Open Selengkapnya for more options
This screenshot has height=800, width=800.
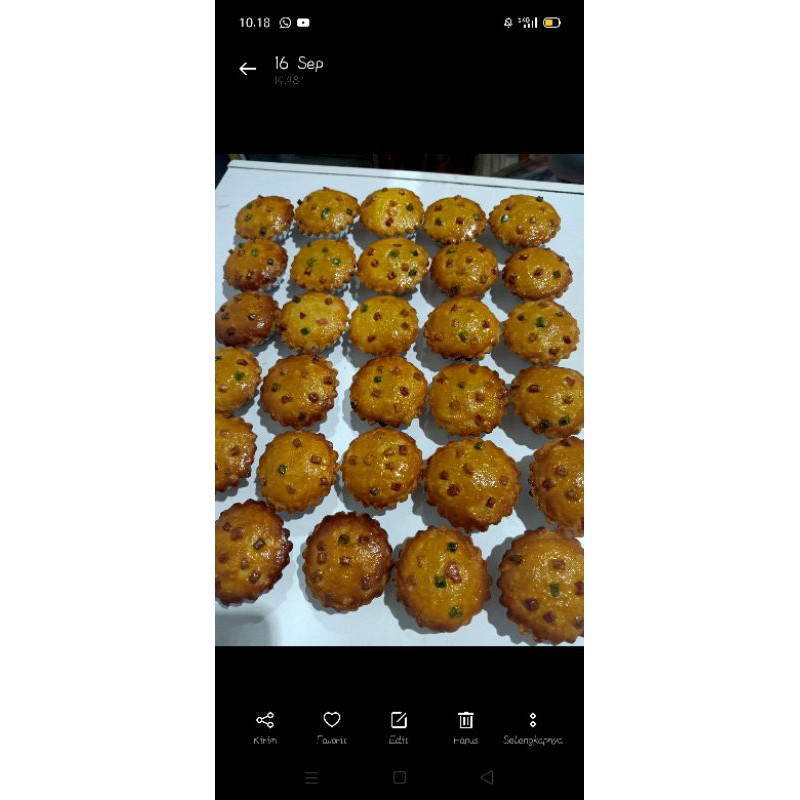[x=533, y=721]
